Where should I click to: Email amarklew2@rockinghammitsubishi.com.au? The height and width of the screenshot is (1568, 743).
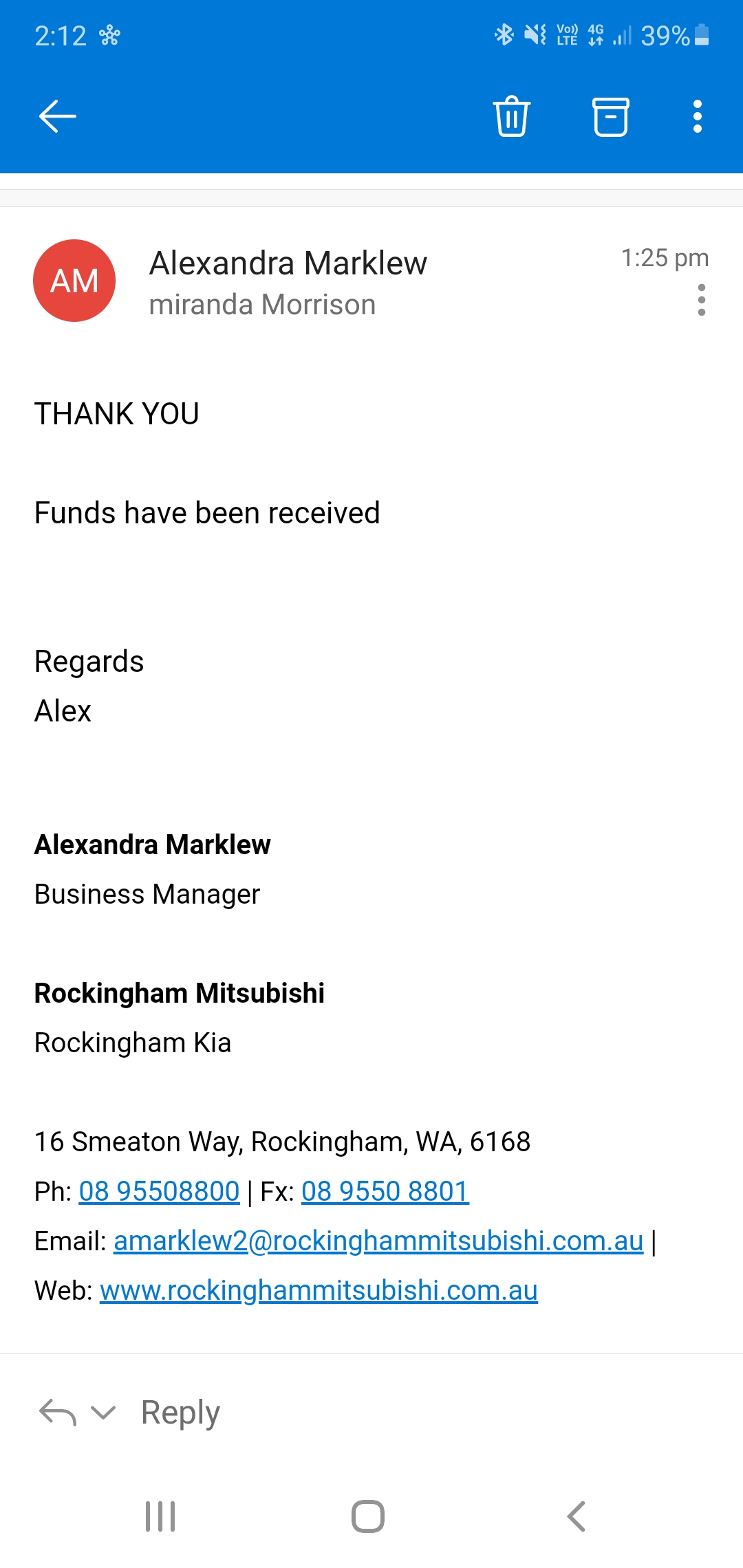378,1241
